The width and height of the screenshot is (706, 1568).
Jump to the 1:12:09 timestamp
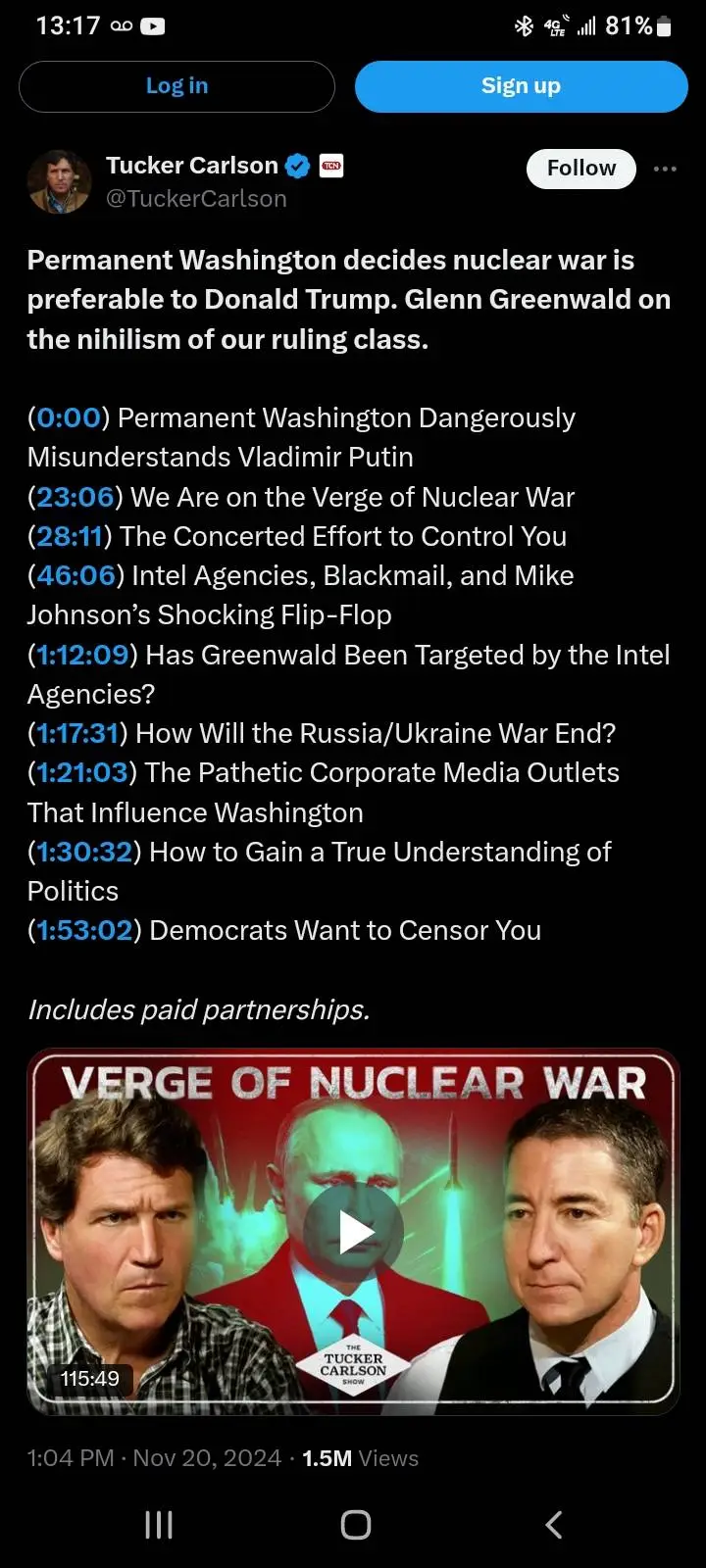pos(83,655)
